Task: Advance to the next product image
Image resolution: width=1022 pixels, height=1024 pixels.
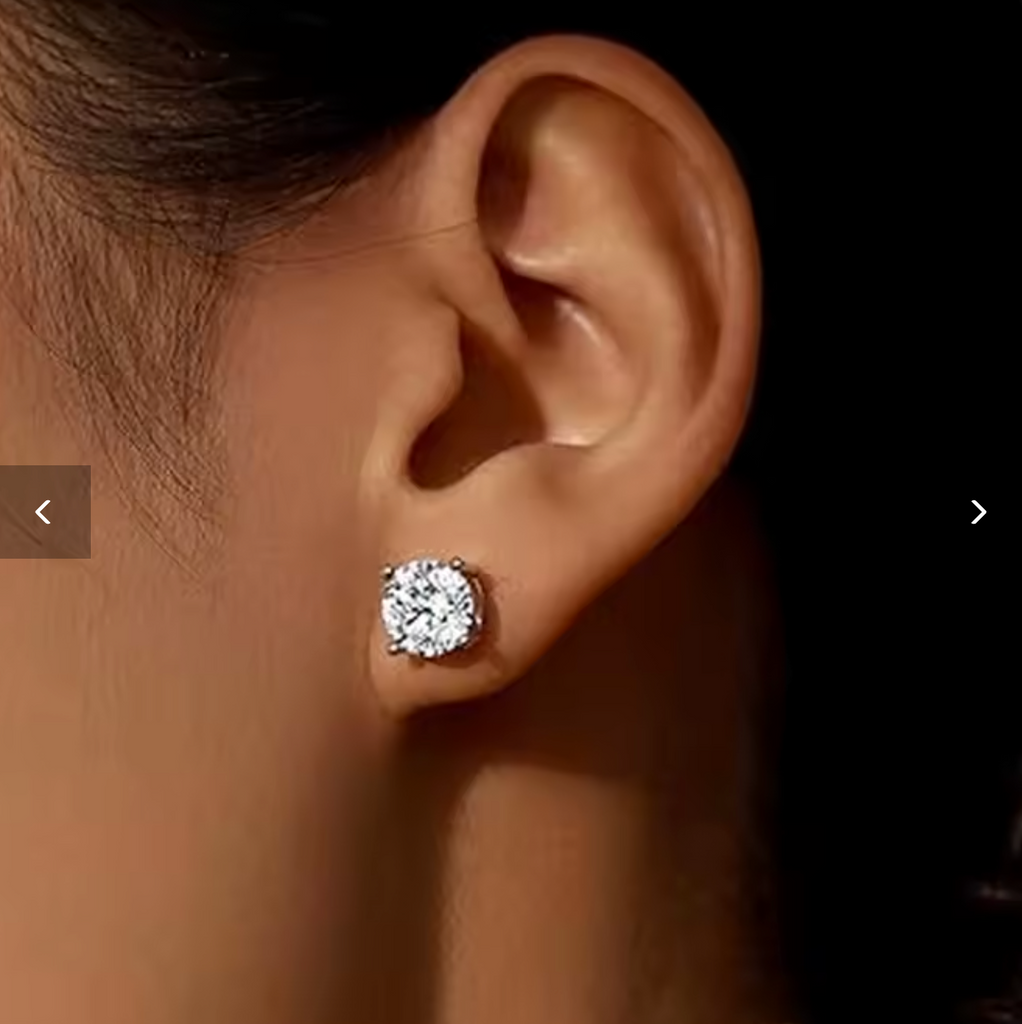Action: [978, 512]
